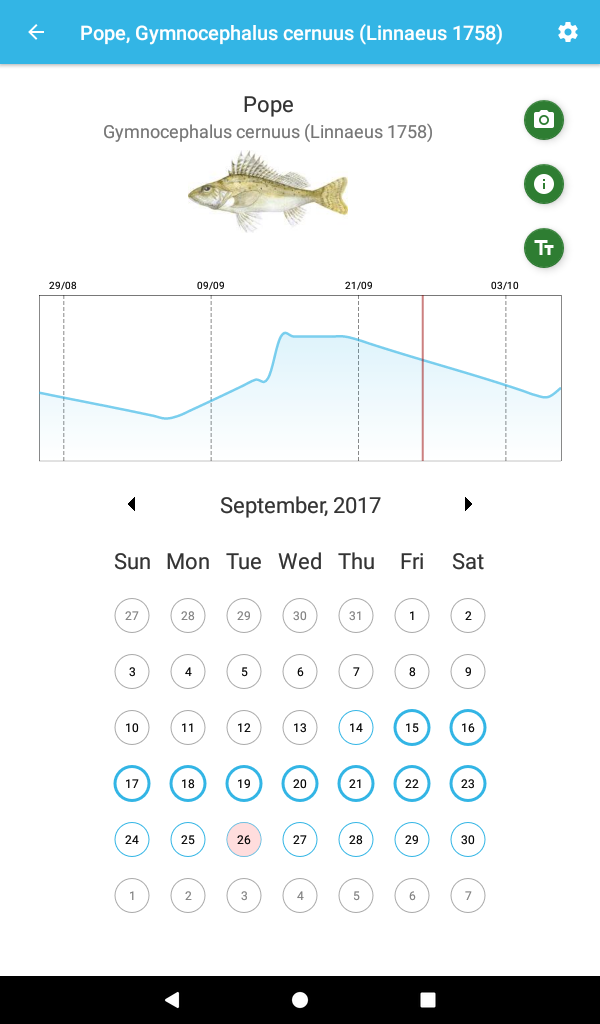The height and width of the screenshot is (1024, 600).
Task: Open the fish info button
Action: tap(544, 184)
